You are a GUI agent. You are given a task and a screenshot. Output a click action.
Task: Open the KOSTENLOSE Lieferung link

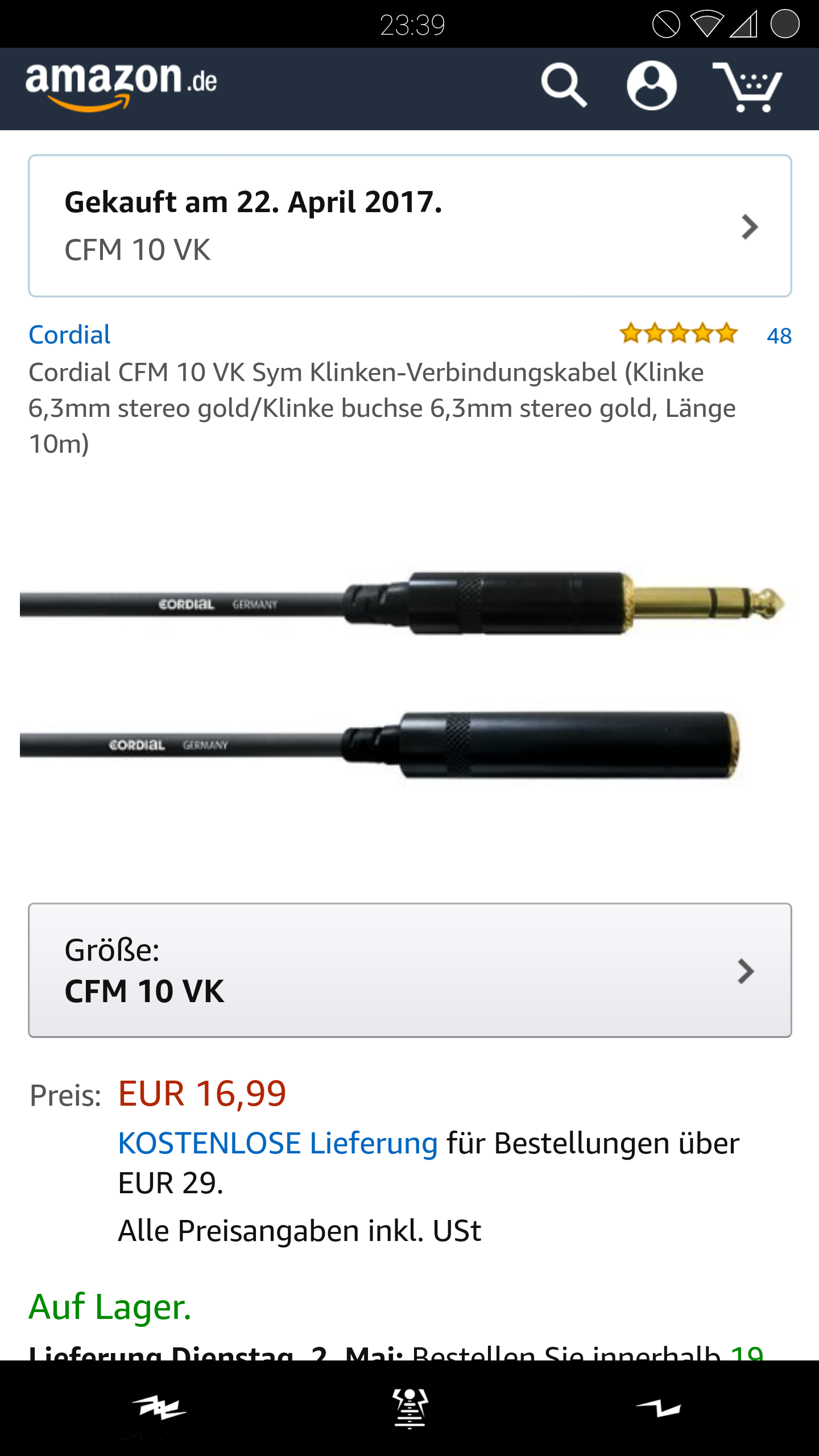pos(278,1143)
